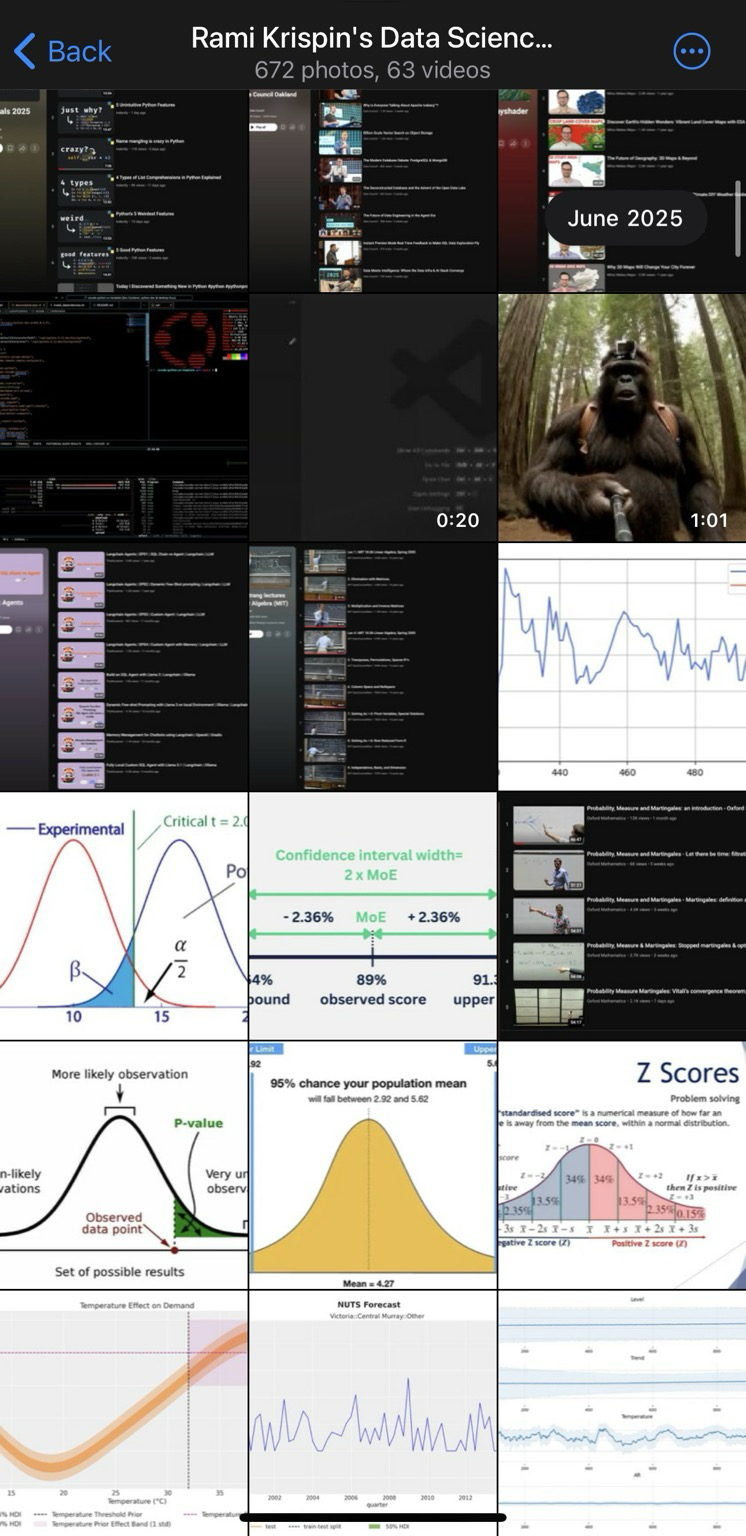Open the Python features playlist screenshot
This screenshot has width=746, height=1536.
(124, 190)
